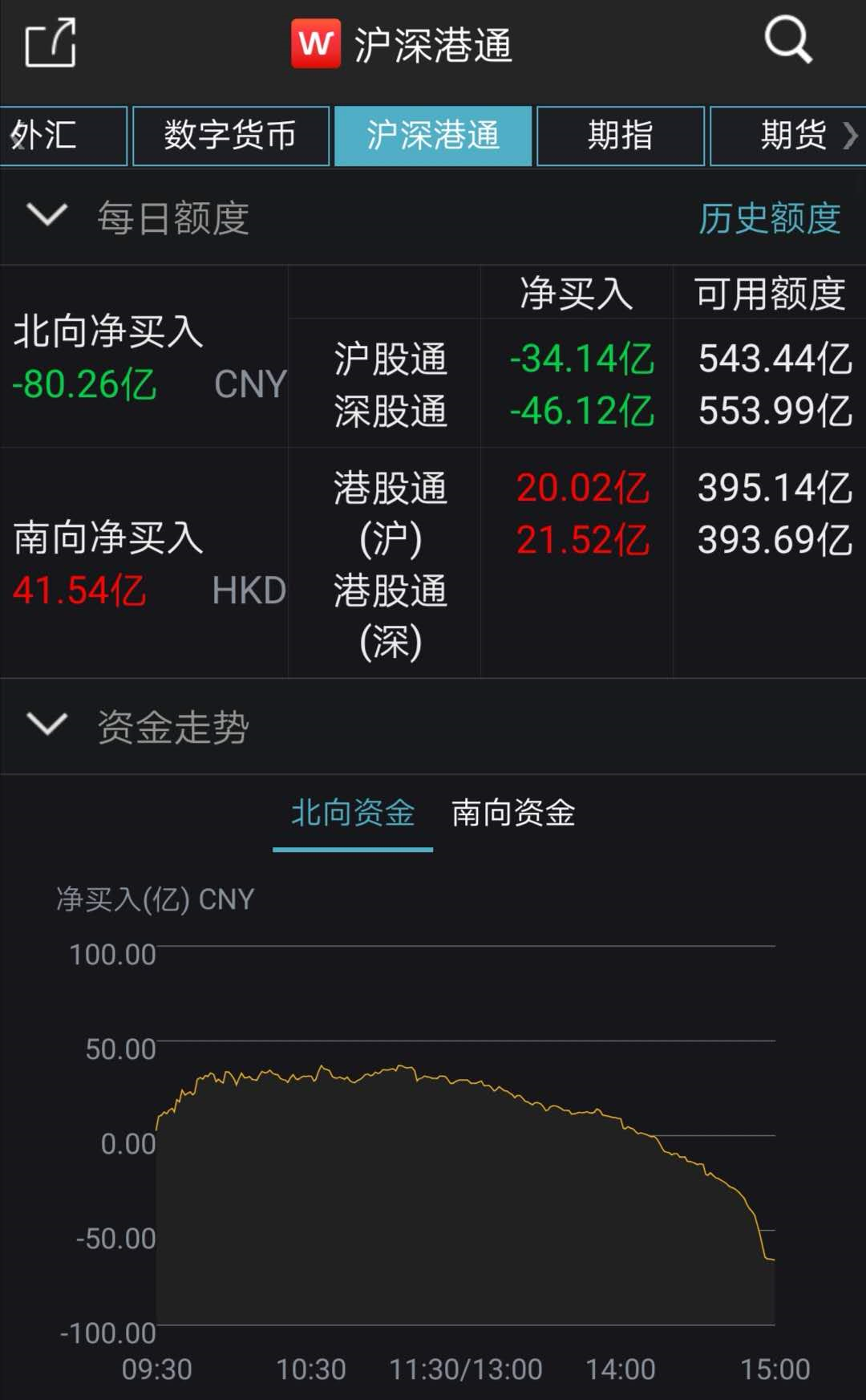Select the 沪深港通 tab
The image size is (866, 1400).
click(433, 136)
